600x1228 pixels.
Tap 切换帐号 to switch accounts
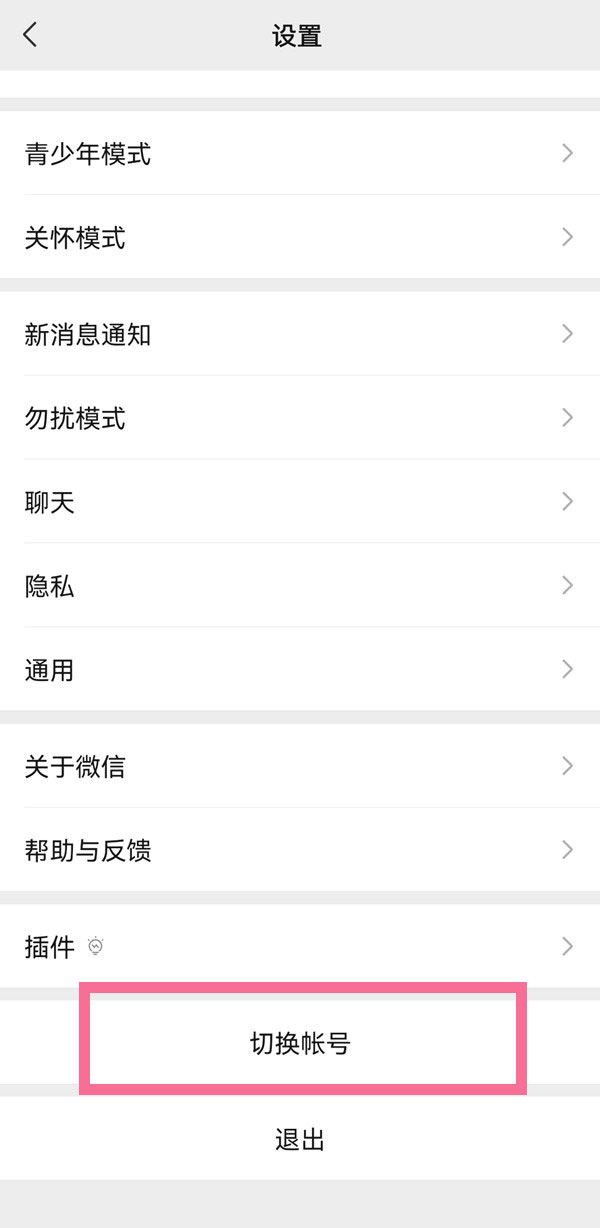click(300, 1043)
